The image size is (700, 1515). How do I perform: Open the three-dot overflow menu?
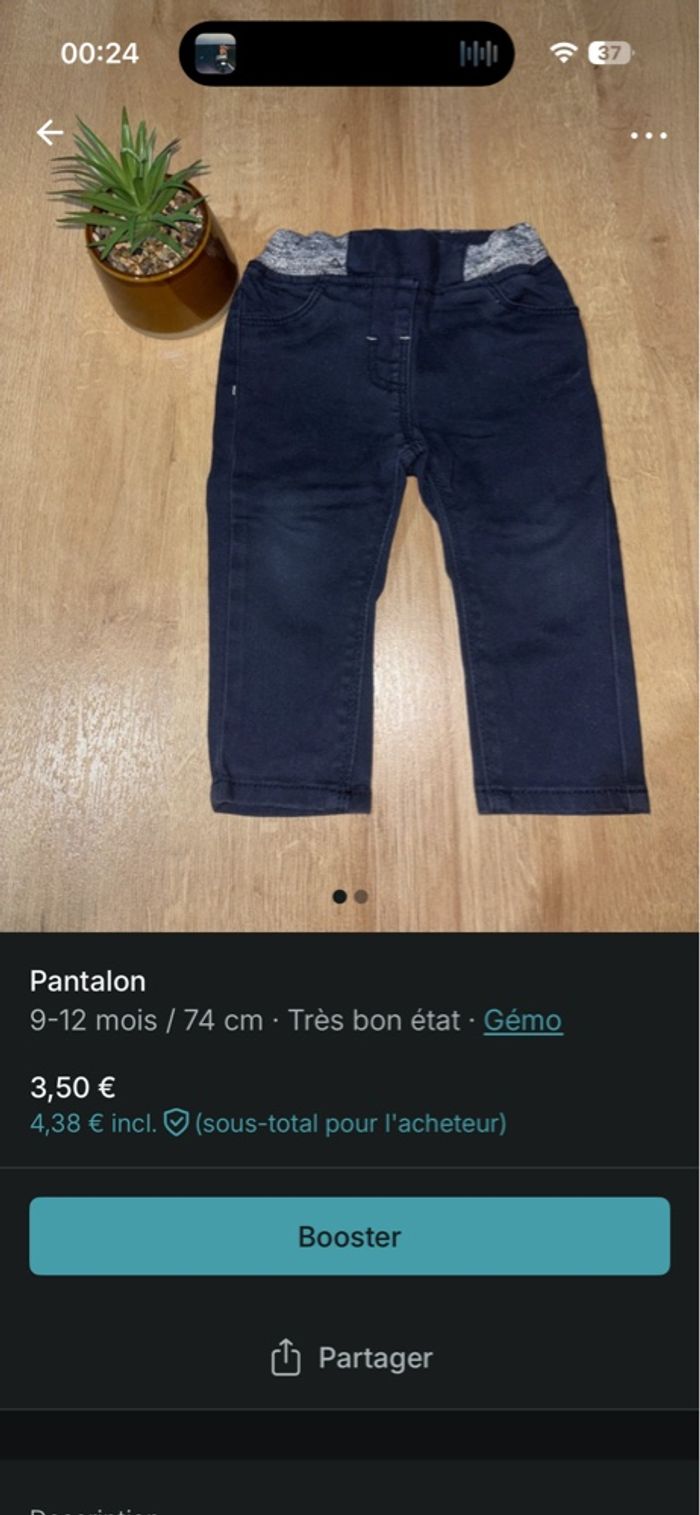[648, 136]
